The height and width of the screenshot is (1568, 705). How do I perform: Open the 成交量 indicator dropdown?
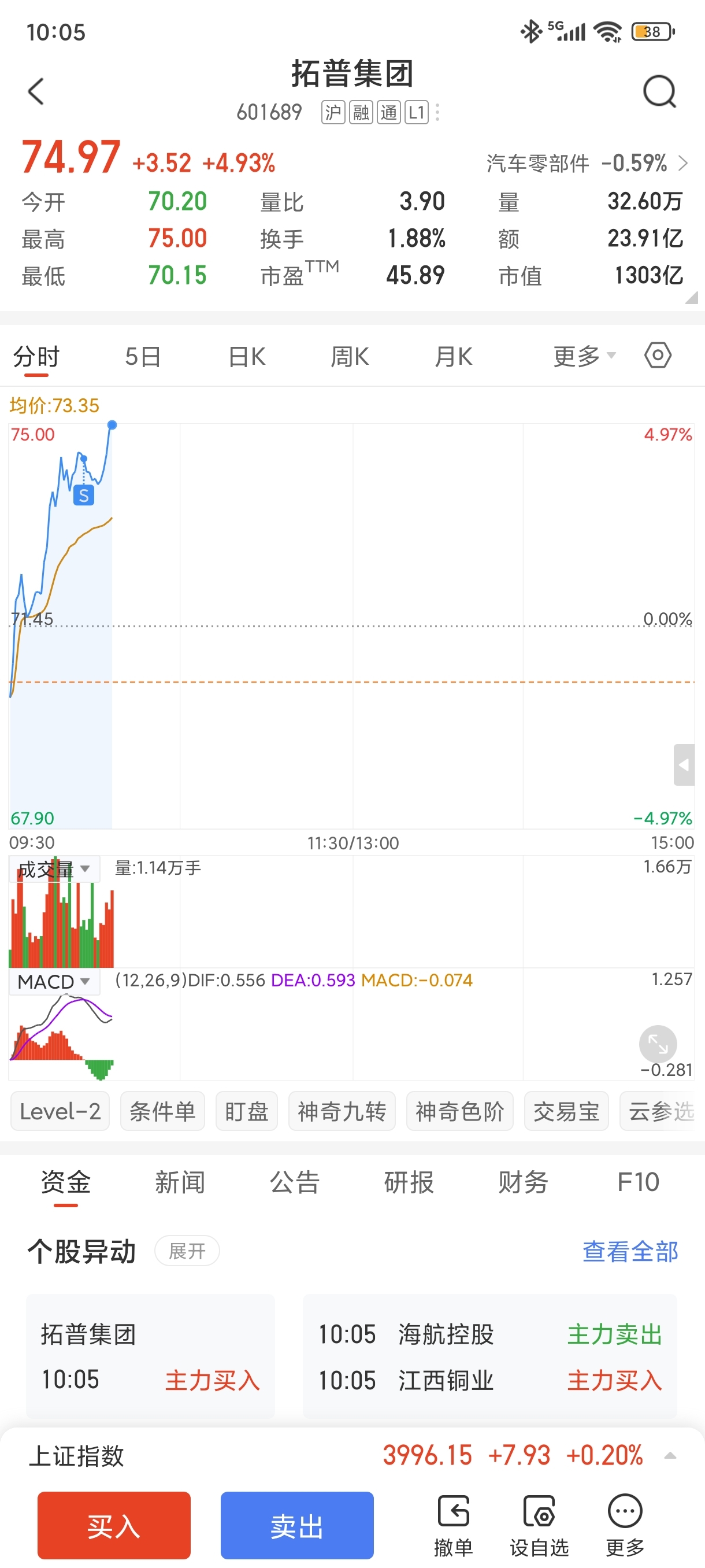tap(54, 869)
